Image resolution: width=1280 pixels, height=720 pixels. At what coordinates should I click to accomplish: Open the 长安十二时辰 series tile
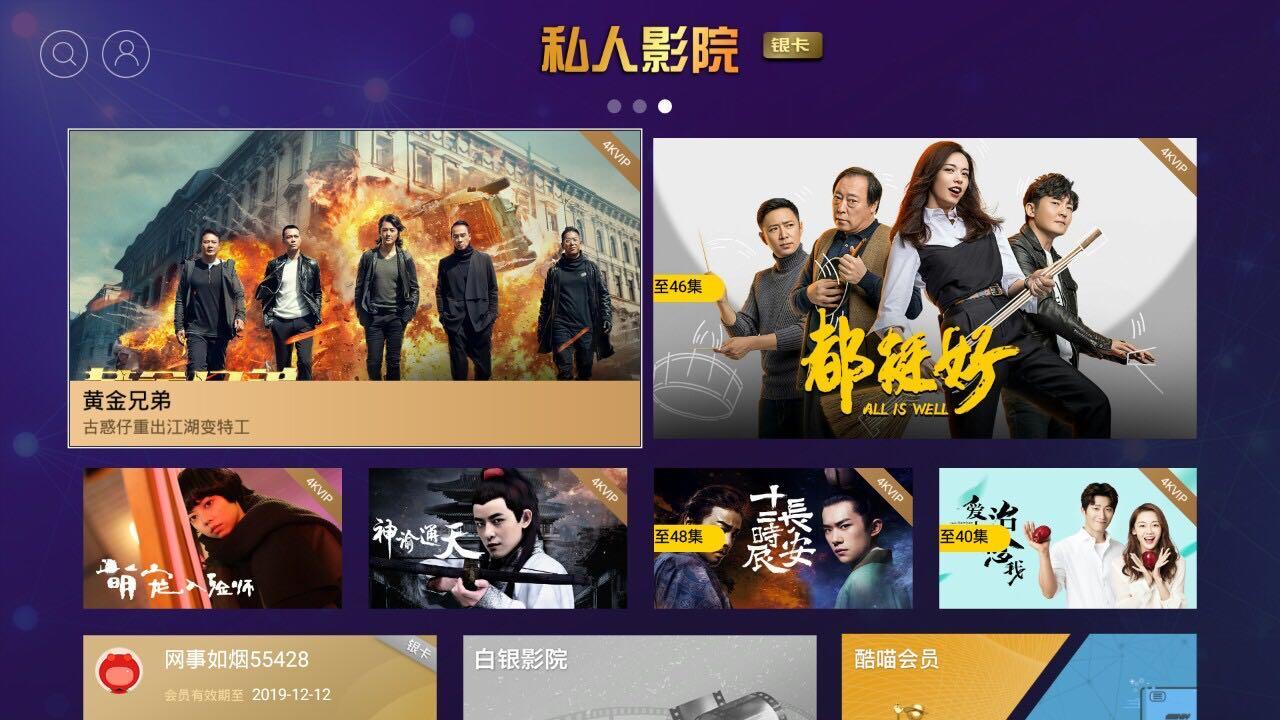(782, 538)
